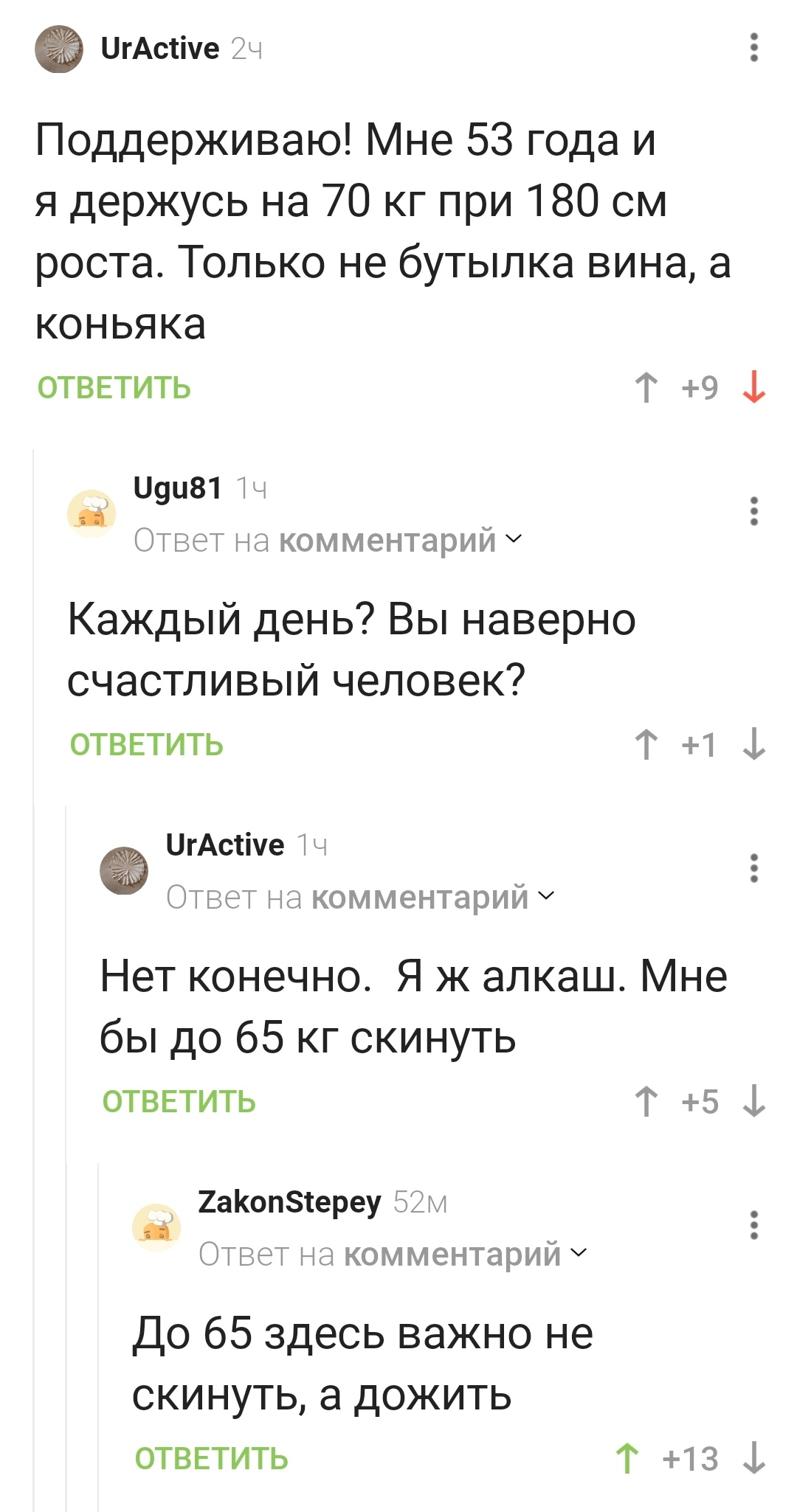Viewport: 797px width, 1512px height.
Task: Open overflow menu on UrActive's алкаш reply
Action: 753,868
